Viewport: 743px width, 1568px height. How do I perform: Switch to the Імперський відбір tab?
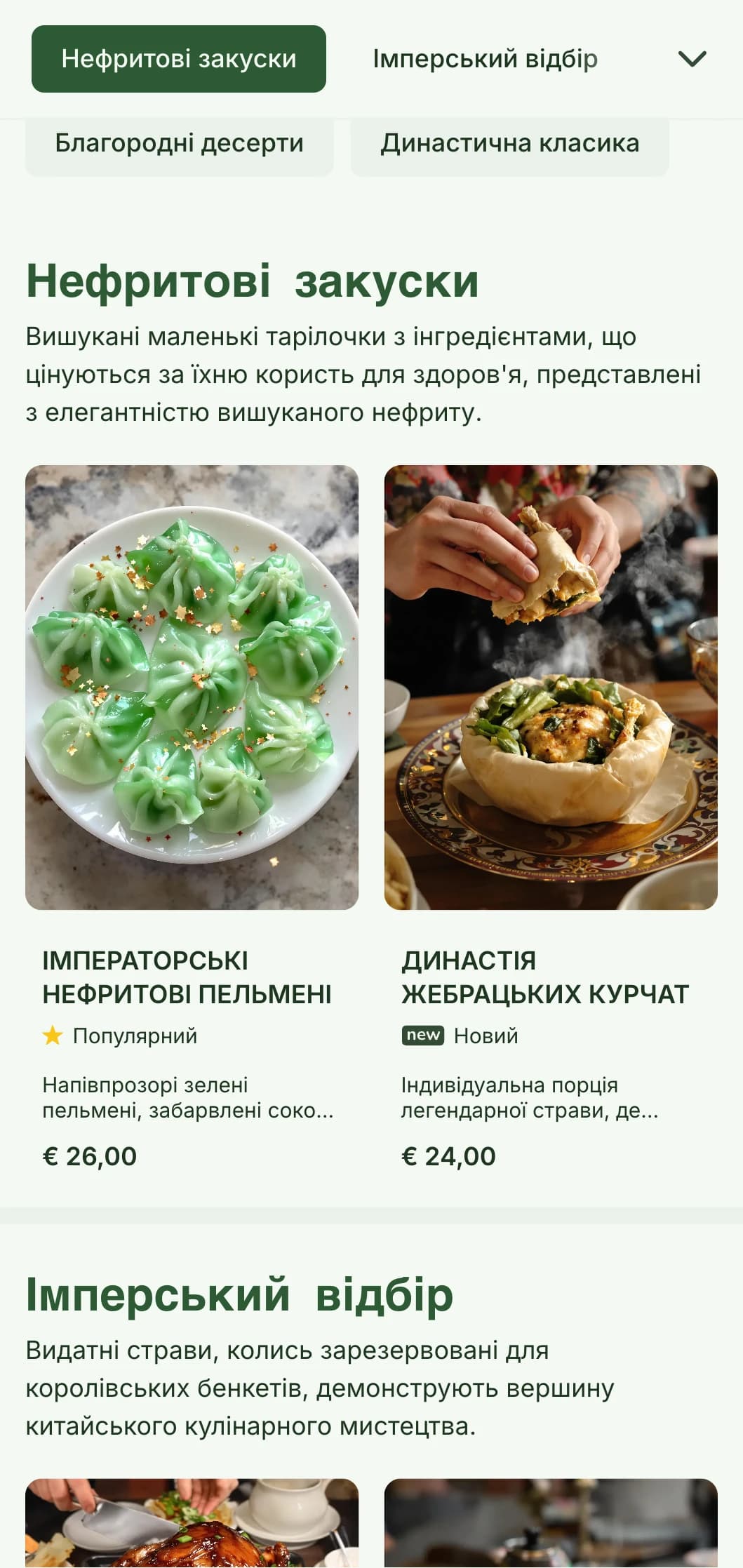pos(485,59)
